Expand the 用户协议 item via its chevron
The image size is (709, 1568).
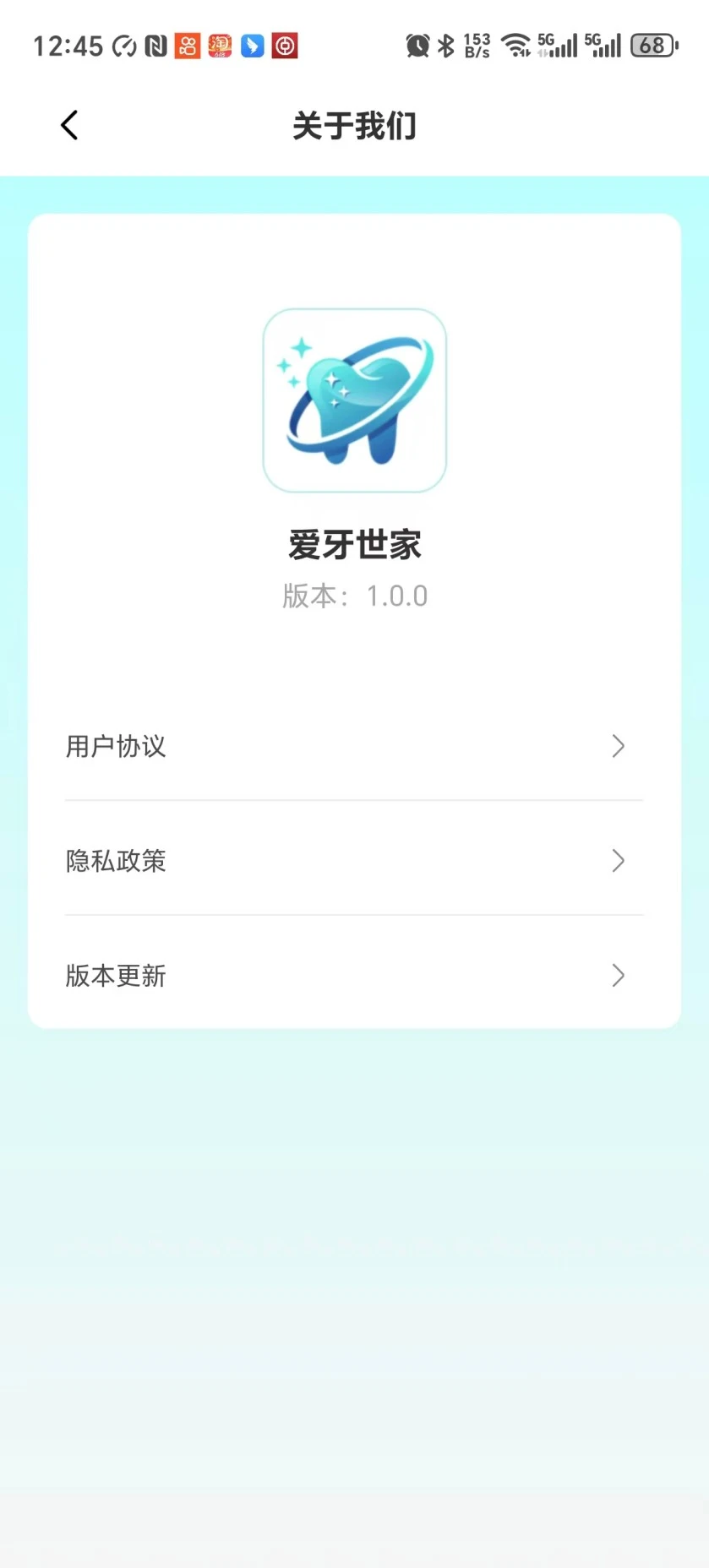coord(618,746)
